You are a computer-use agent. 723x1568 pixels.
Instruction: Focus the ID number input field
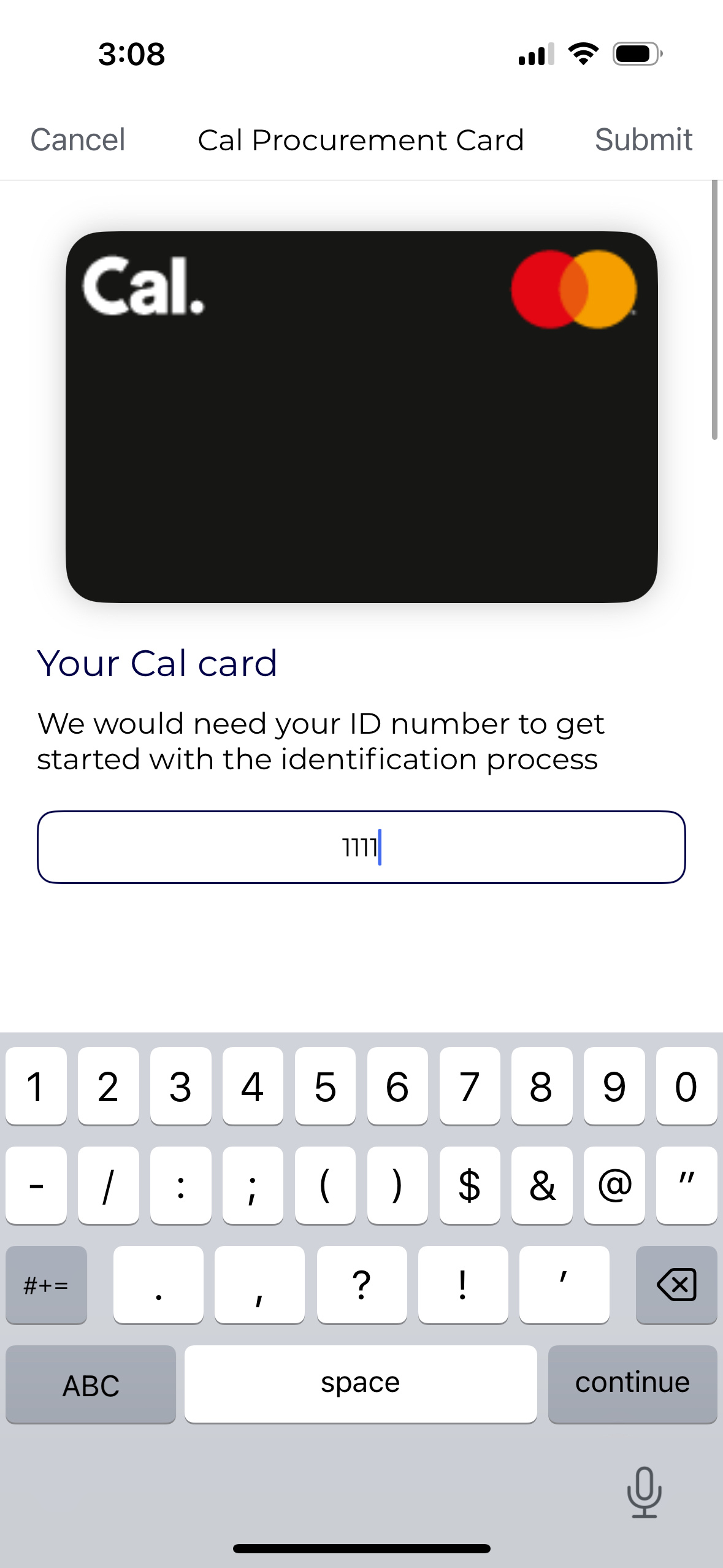(x=361, y=847)
